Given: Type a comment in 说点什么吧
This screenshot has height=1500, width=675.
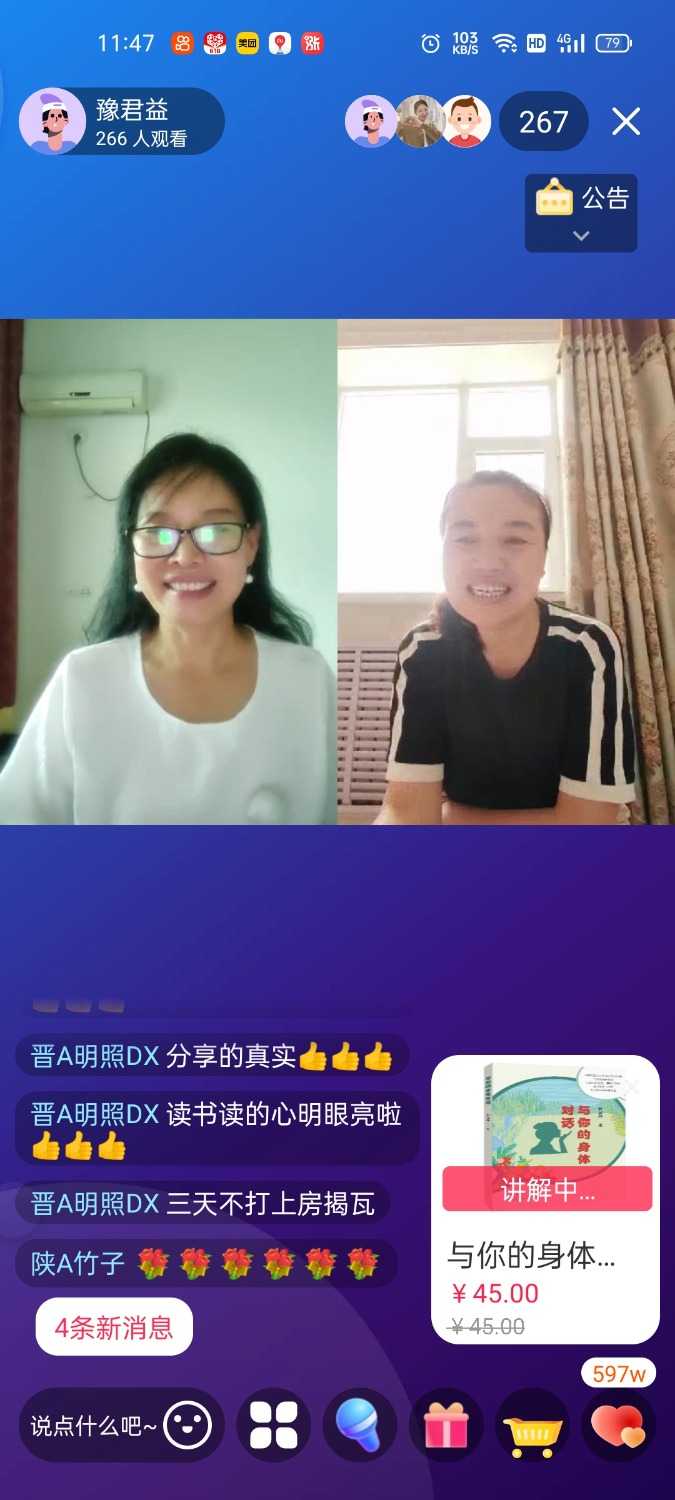Looking at the screenshot, I should [93, 1425].
